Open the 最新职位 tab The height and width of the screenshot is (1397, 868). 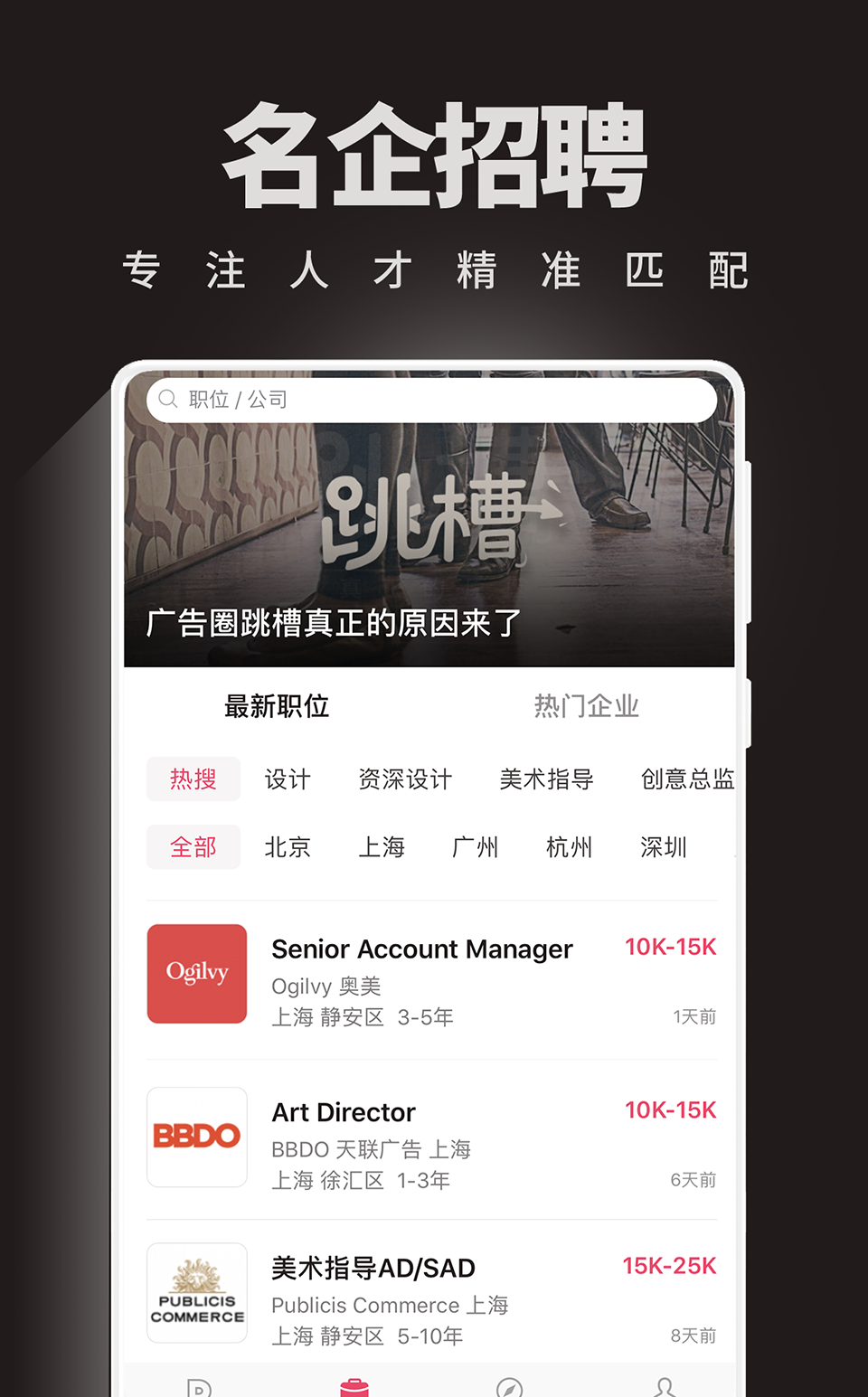click(278, 707)
